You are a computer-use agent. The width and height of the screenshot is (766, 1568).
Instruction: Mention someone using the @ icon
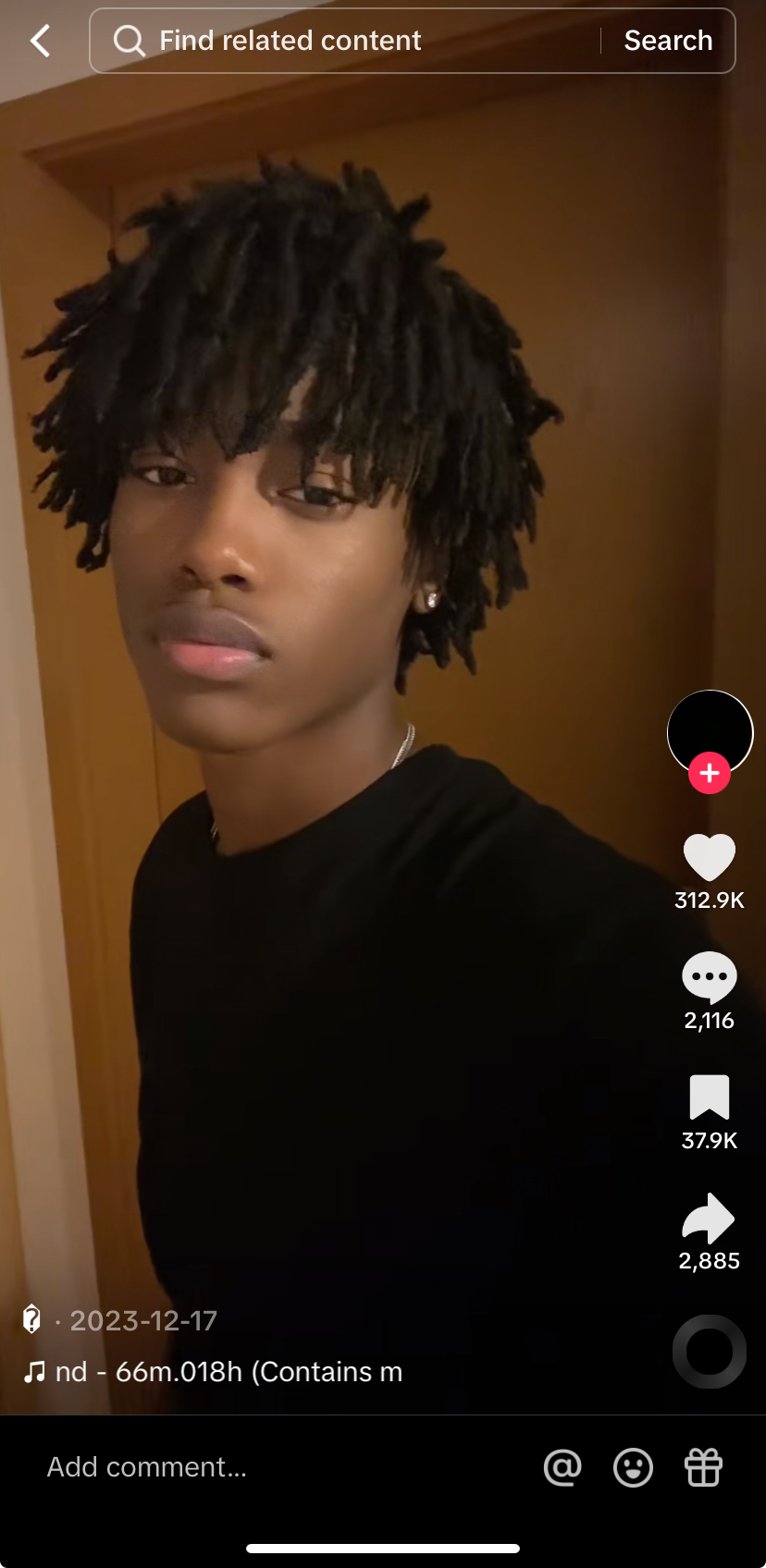tap(562, 1467)
